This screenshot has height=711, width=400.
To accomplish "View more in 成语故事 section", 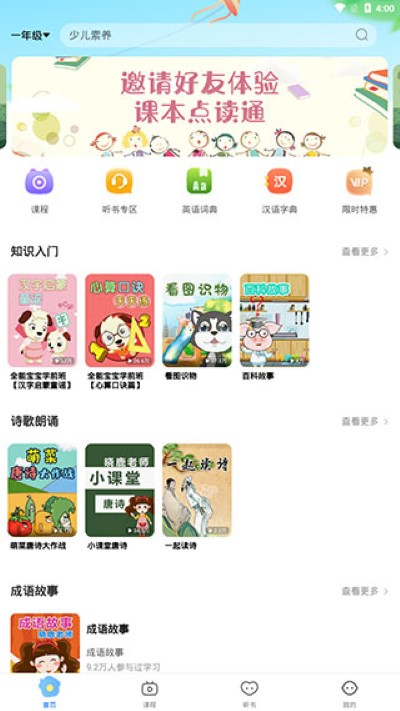I will (365, 591).
